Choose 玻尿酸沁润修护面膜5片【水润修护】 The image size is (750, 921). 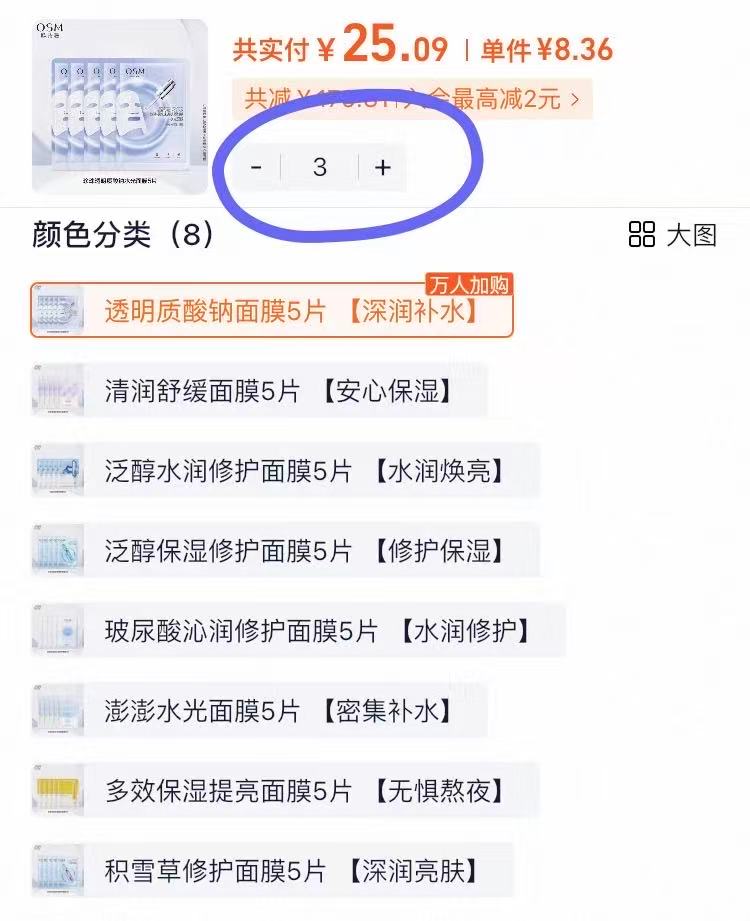(x=298, y=631)
